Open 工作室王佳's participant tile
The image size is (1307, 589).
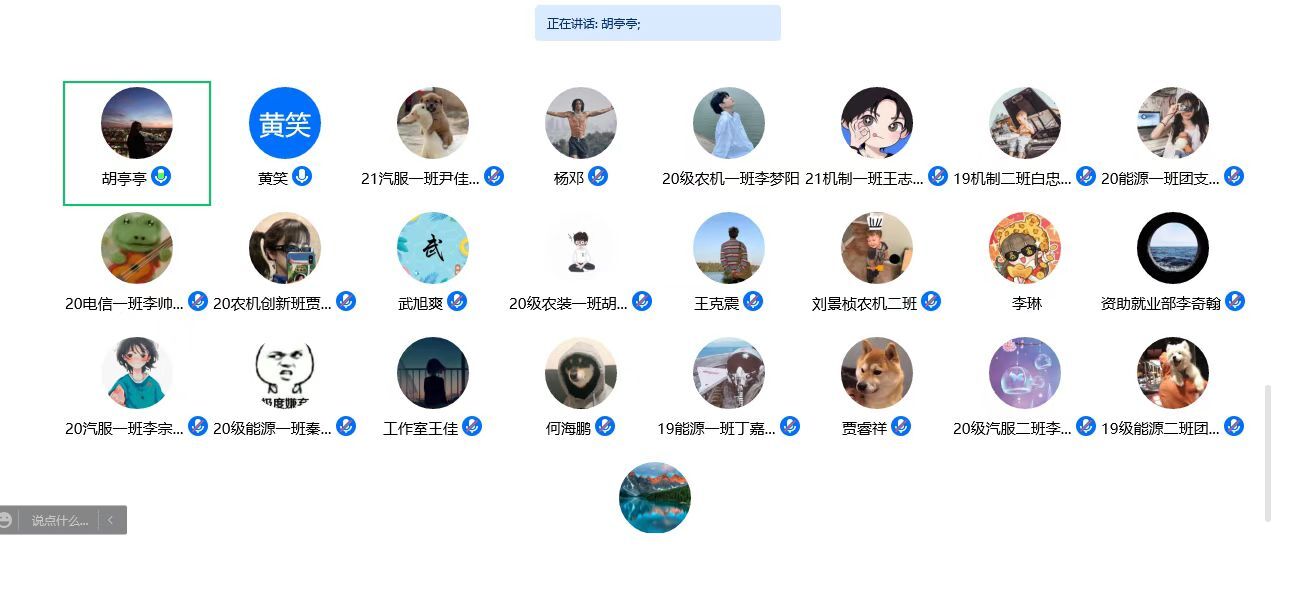point(433,373)
